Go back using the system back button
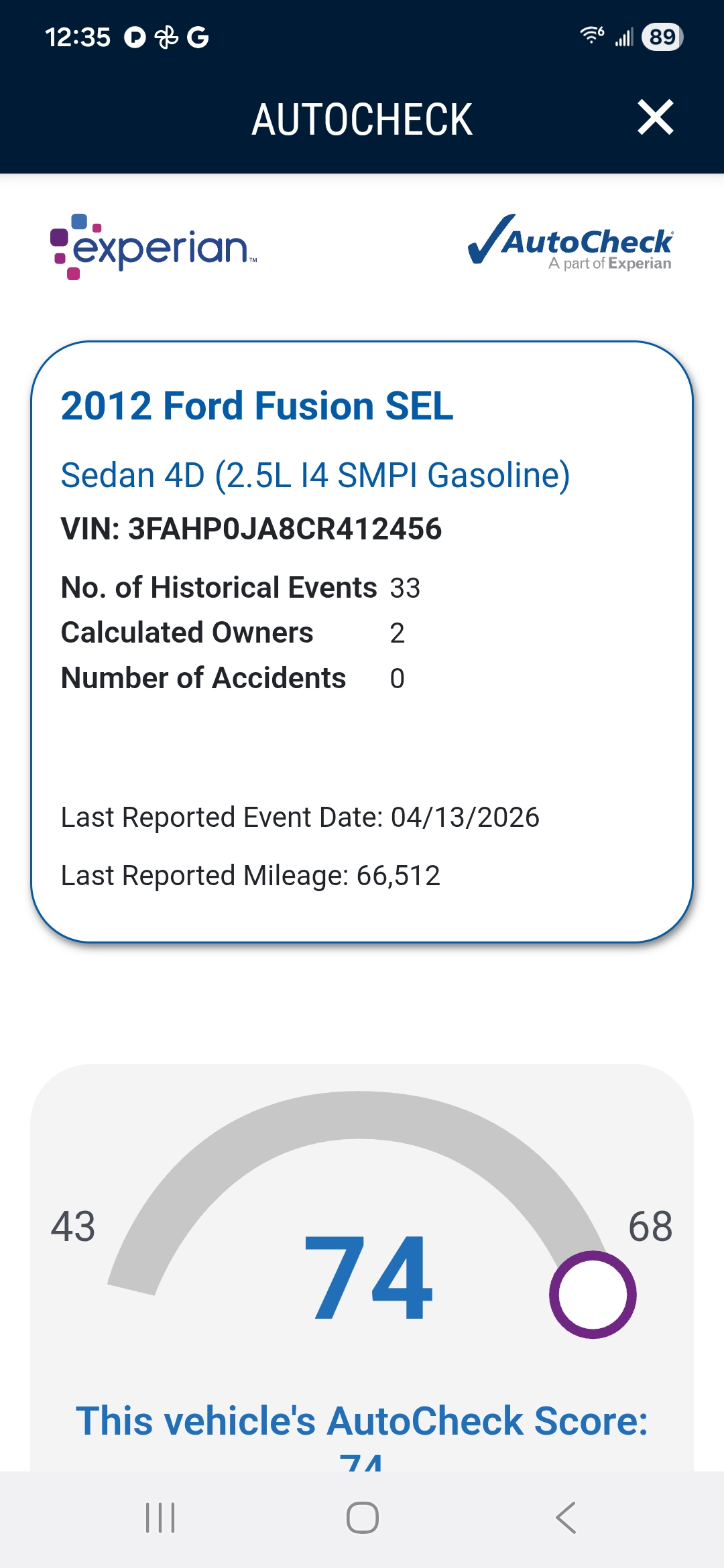This screenshot has height=1568, width=724. (x=566, y=1517)
